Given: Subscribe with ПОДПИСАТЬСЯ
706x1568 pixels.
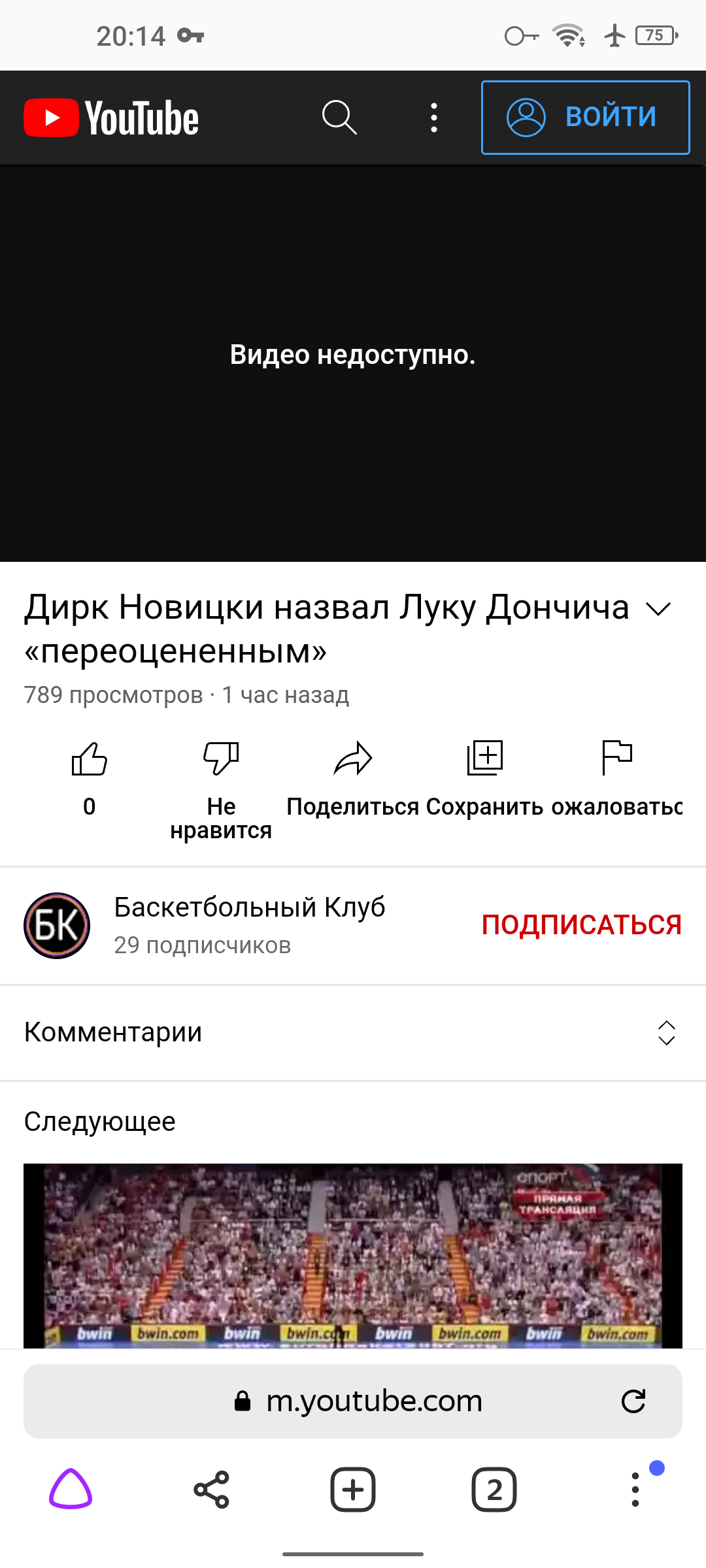Looking at the screenshot, I should pos(581,924).
